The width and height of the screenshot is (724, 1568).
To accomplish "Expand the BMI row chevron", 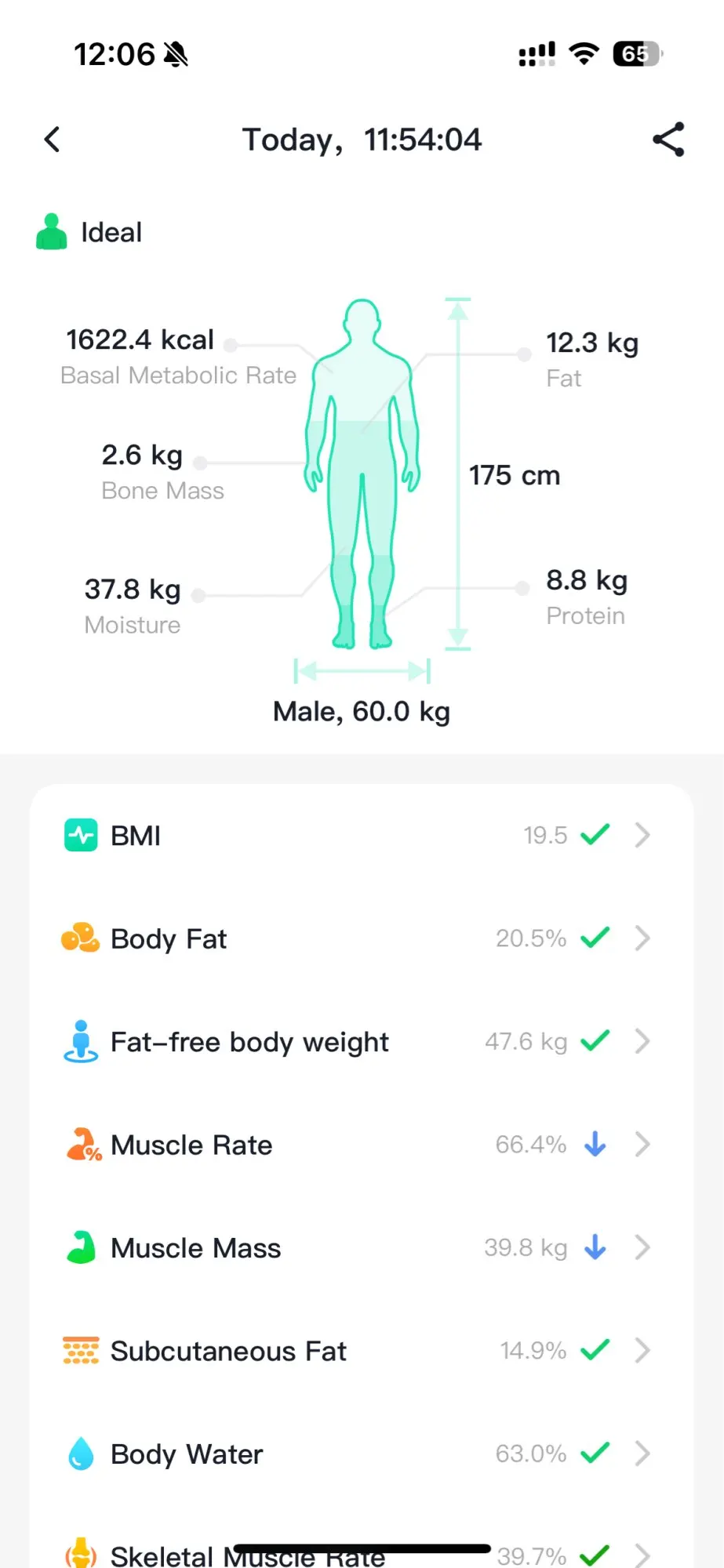I will tap(642, 834).
